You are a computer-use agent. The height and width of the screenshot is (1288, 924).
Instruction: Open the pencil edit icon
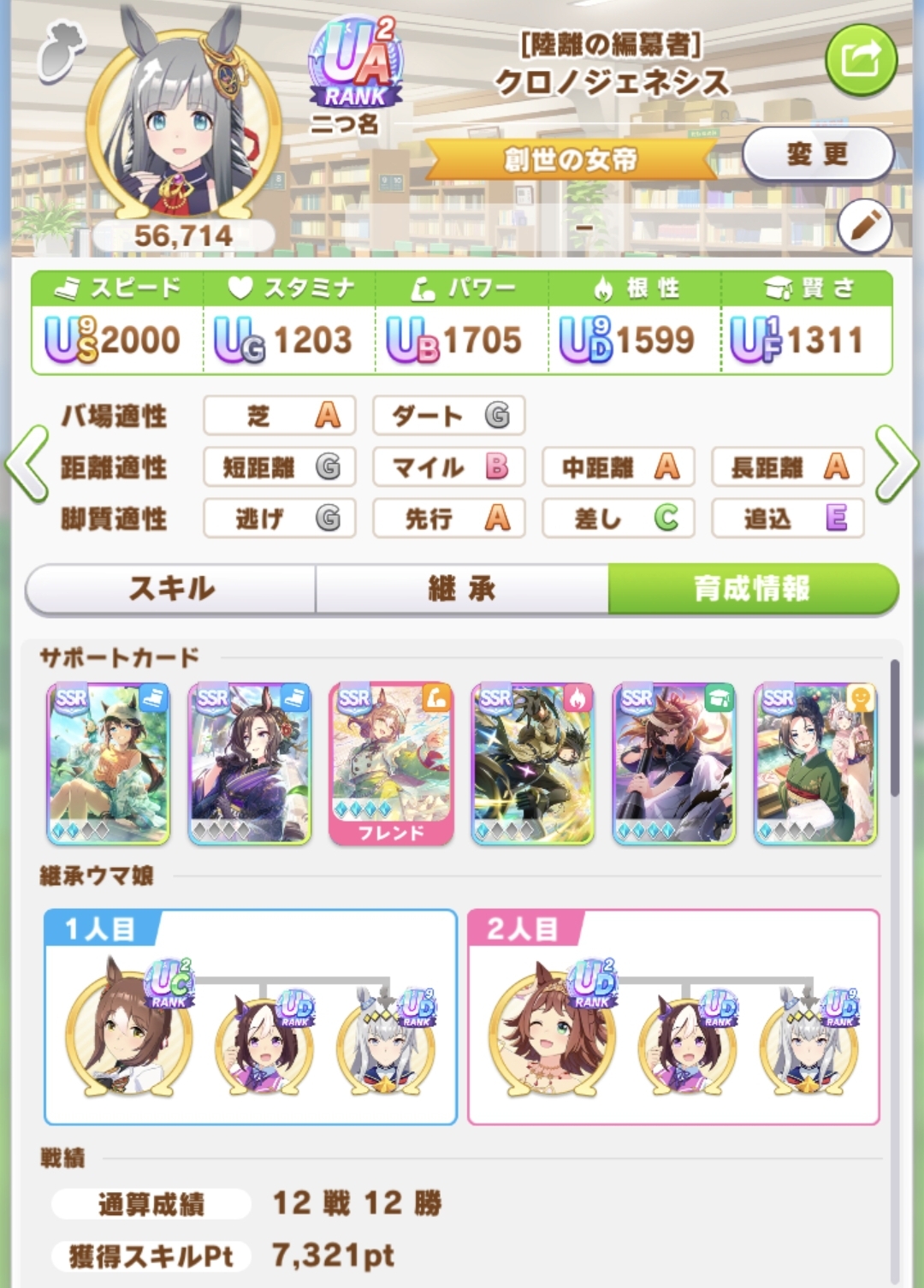pyautogui.click(x=864, y=227)
